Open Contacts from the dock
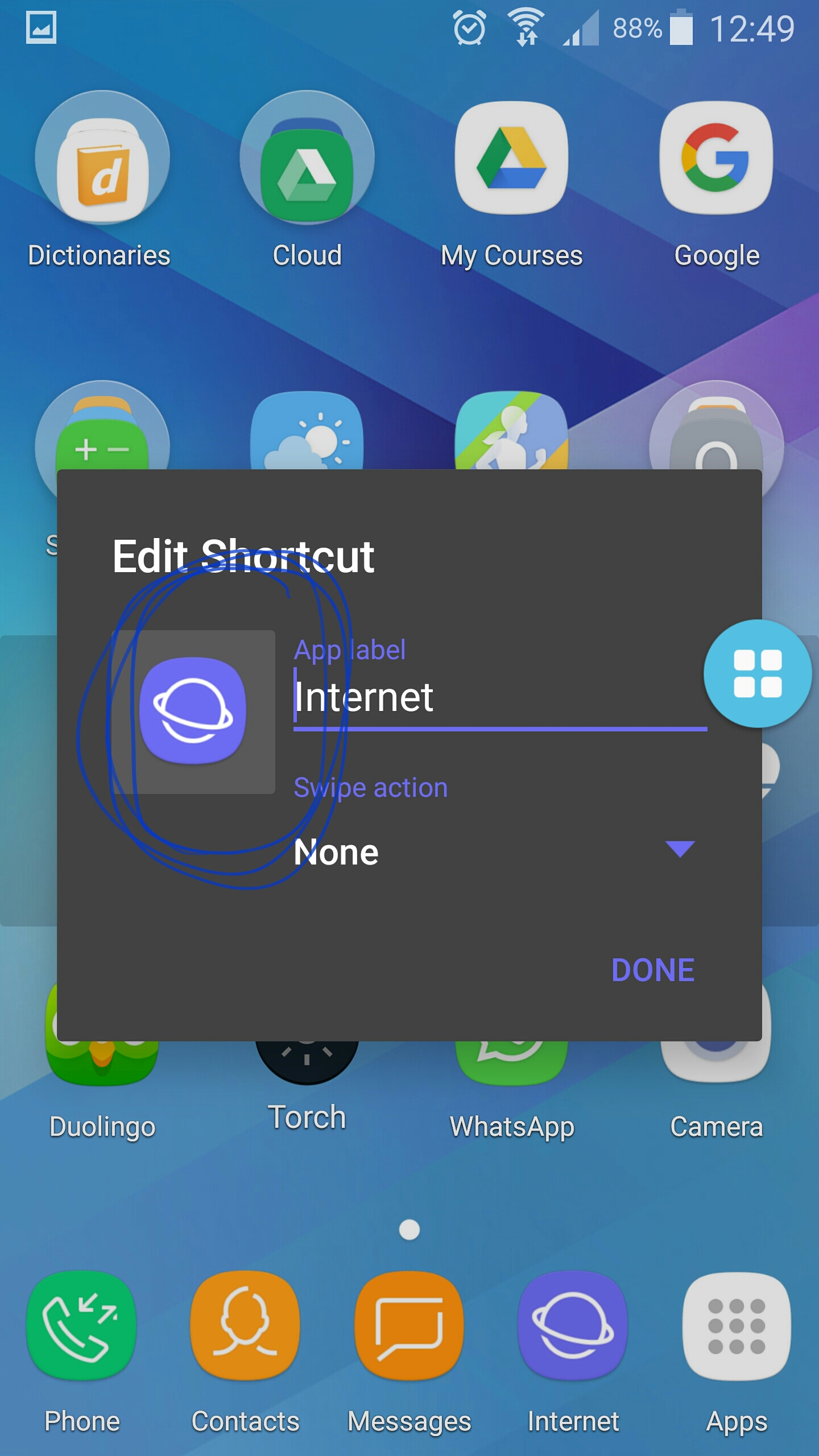 pyautogui.click(x=245, y=1326)
